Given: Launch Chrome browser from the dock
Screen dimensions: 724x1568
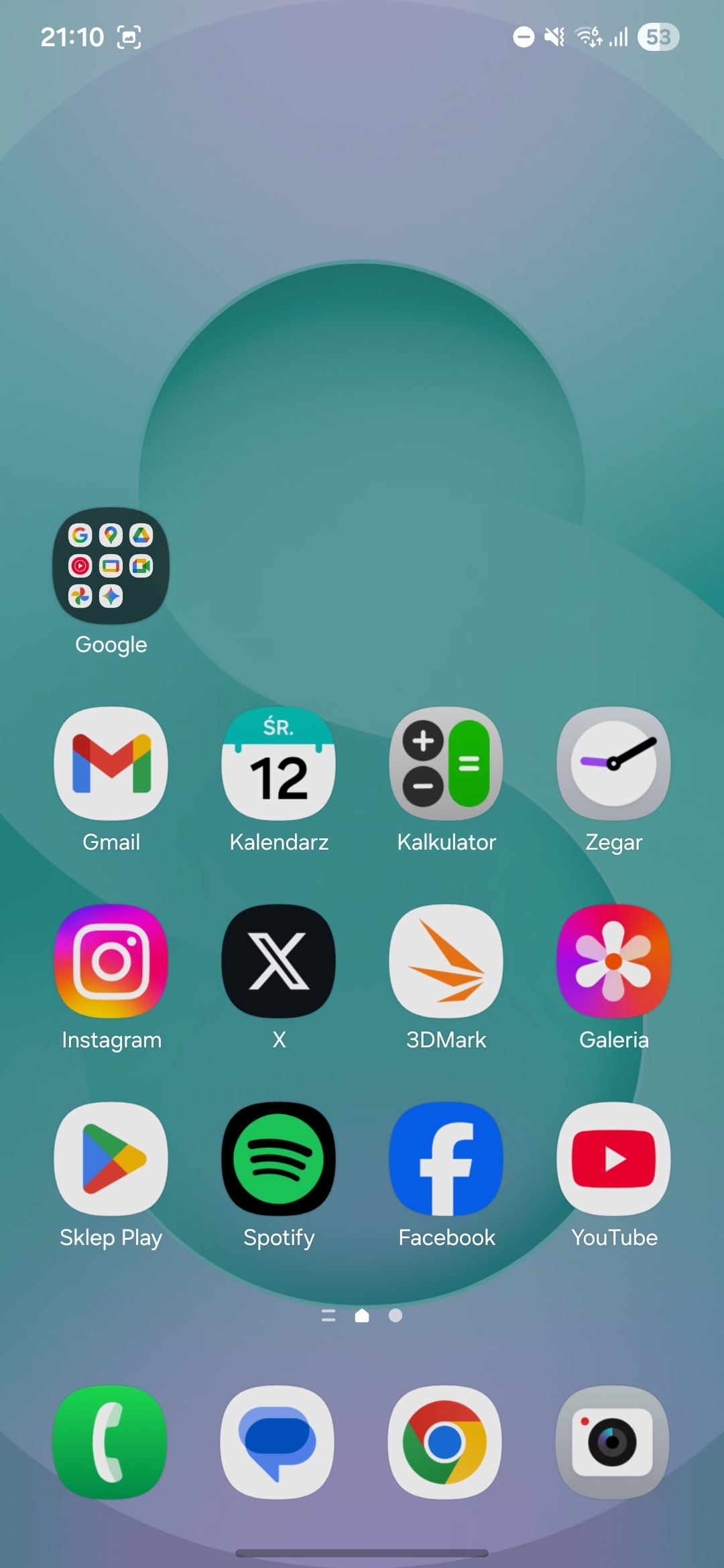Looking at the screenshot, I should click(x=445, y=1441).
